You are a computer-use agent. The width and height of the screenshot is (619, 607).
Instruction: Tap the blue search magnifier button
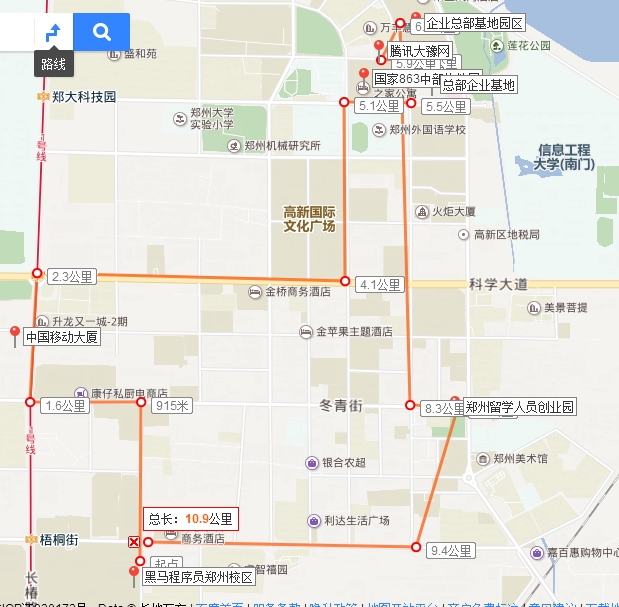coord(101,32)
